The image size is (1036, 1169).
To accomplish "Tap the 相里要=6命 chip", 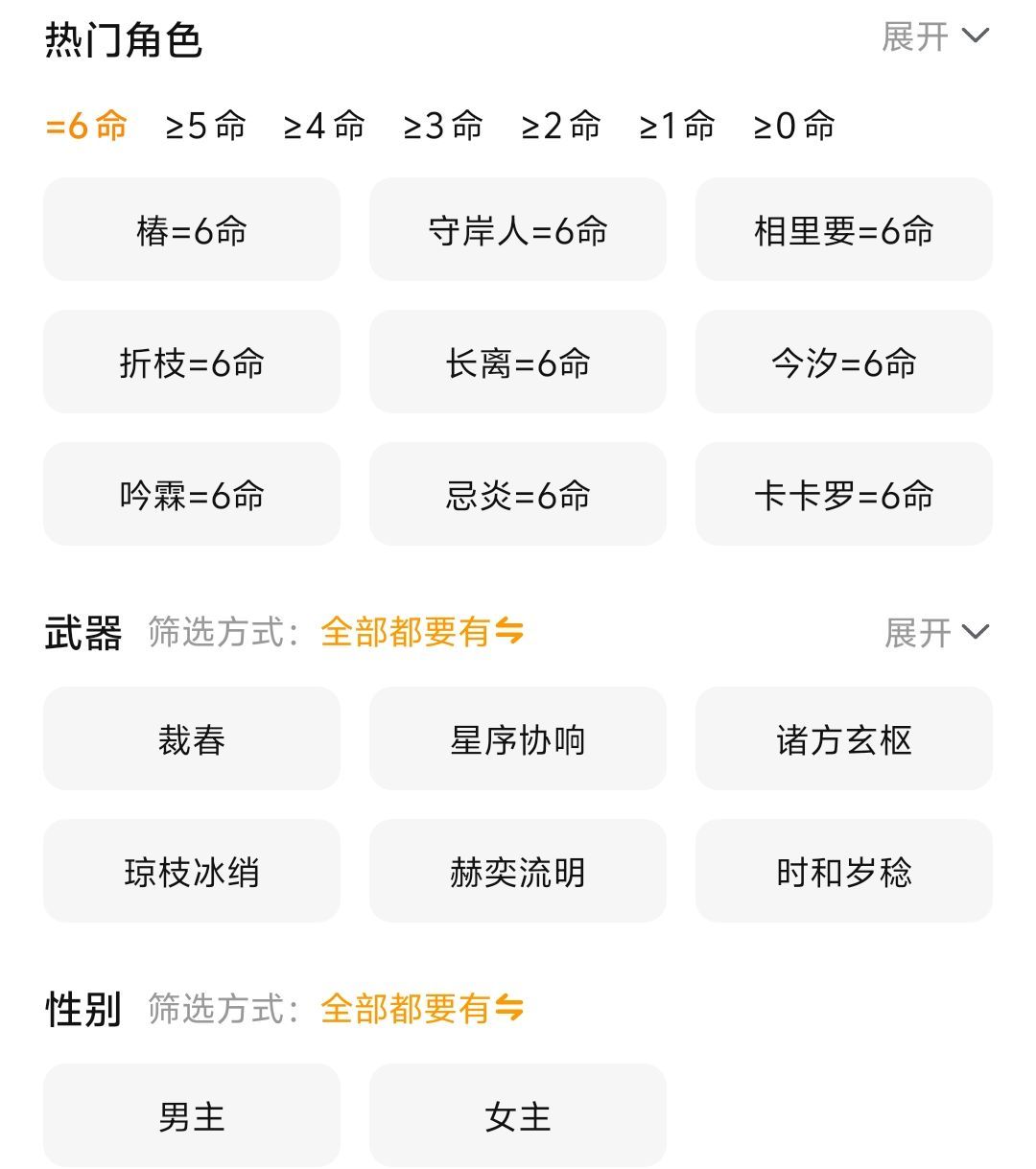I will pyautogui.click(x=844, y=230).
